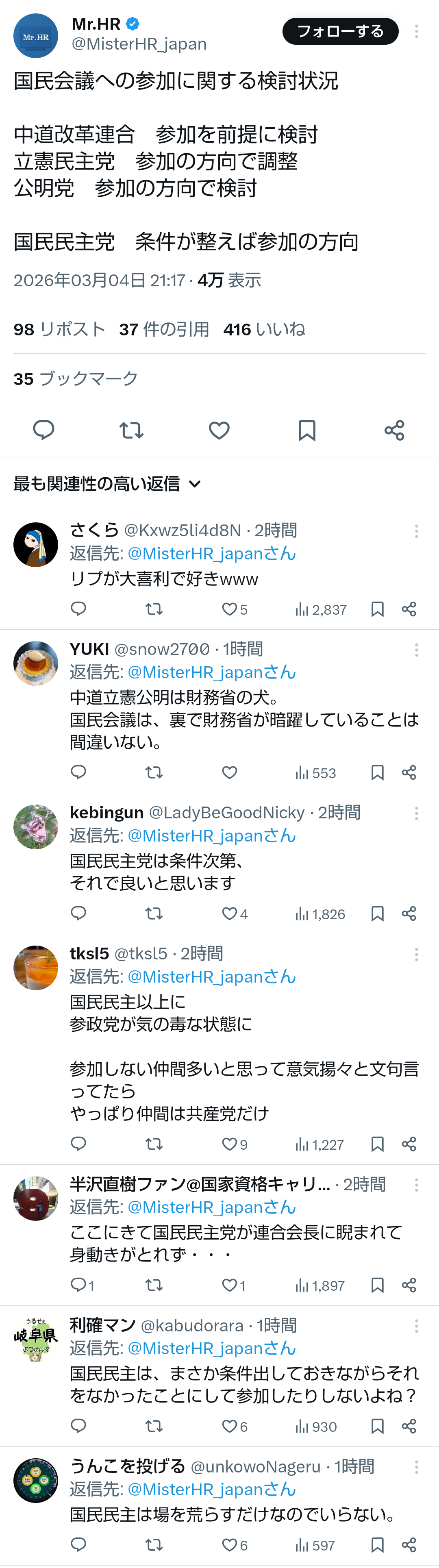Viewport: 439px width, 1568px height.
Task: Open the overflow menu on Mr.HR's post
Action: coord(417,32)
